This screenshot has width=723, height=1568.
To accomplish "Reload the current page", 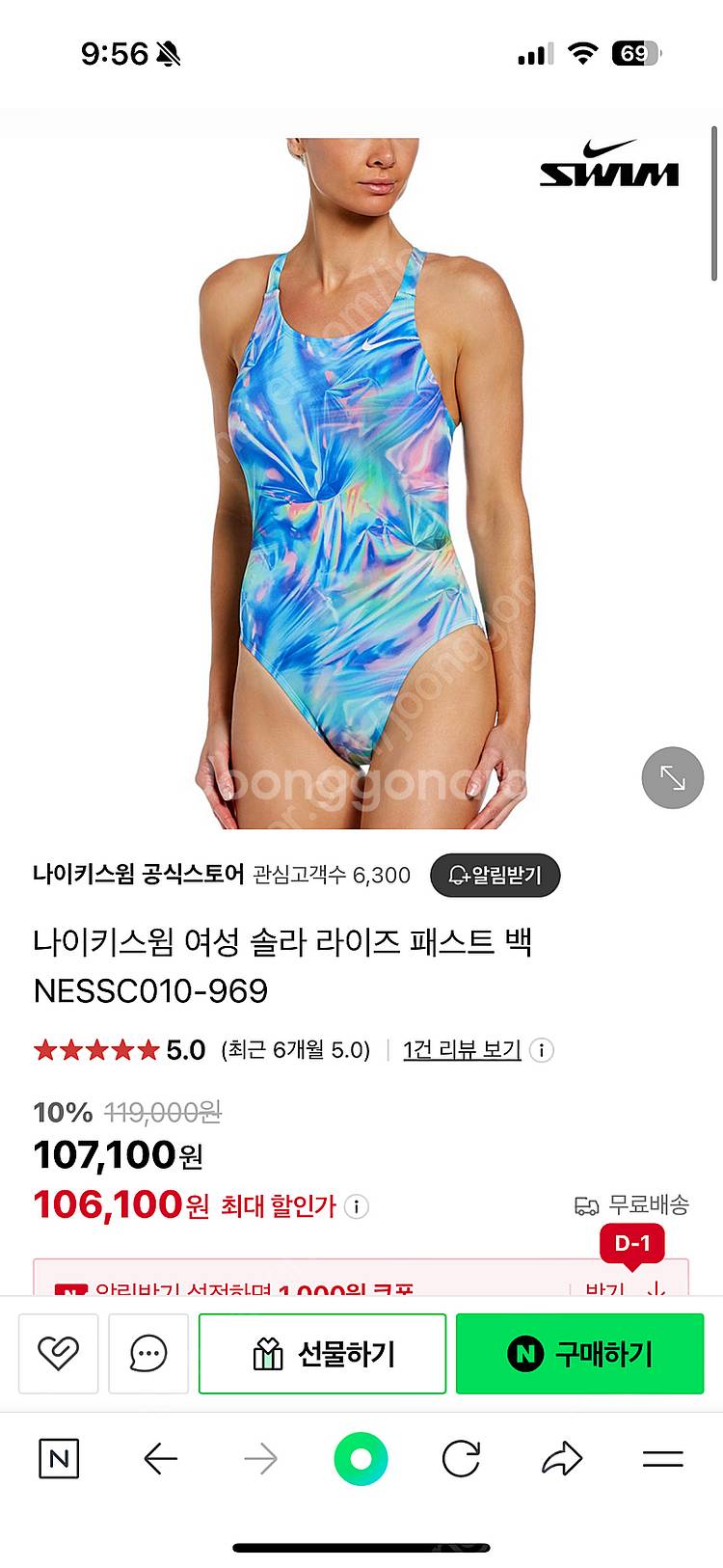I will click(x=461, y=1459).
